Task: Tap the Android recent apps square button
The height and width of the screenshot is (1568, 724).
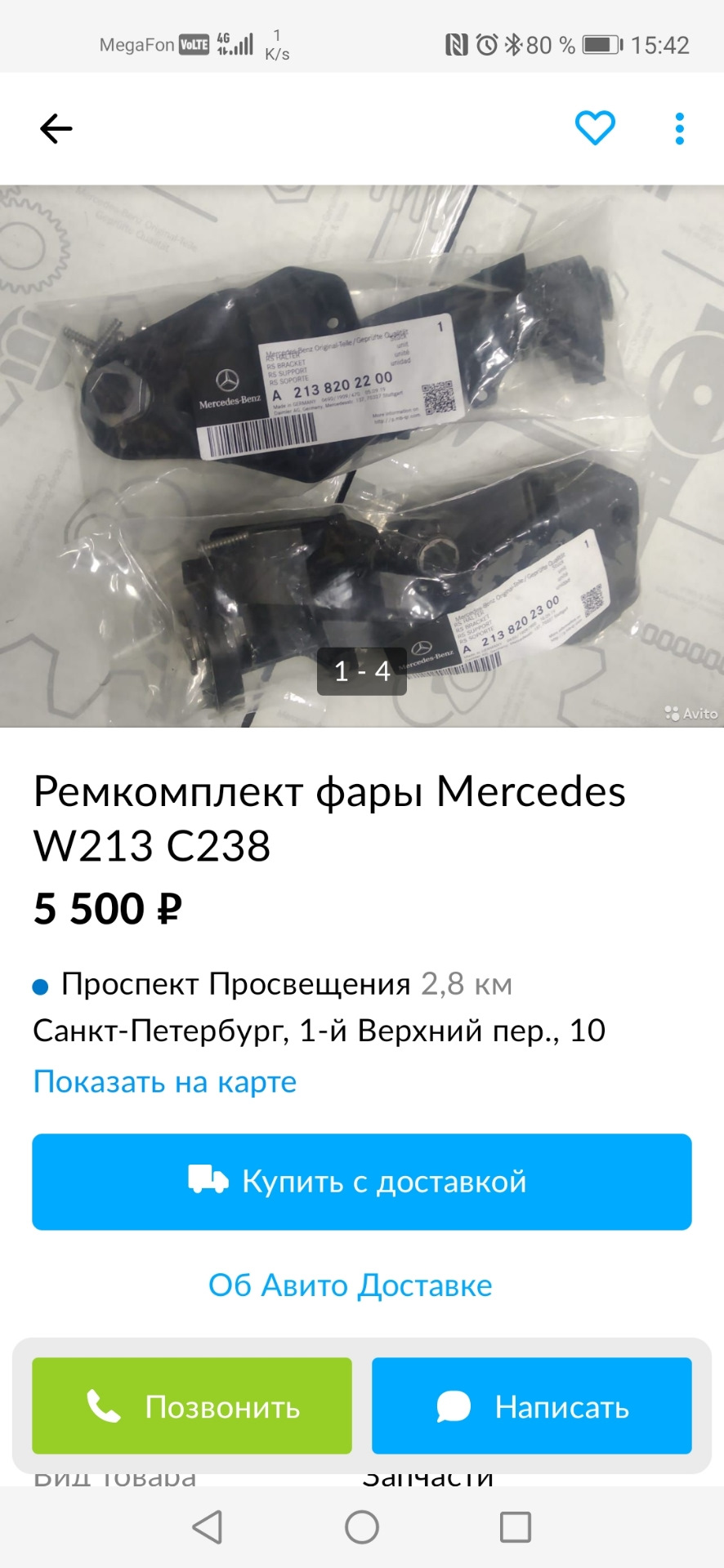Action: [x=516, y=1526]
